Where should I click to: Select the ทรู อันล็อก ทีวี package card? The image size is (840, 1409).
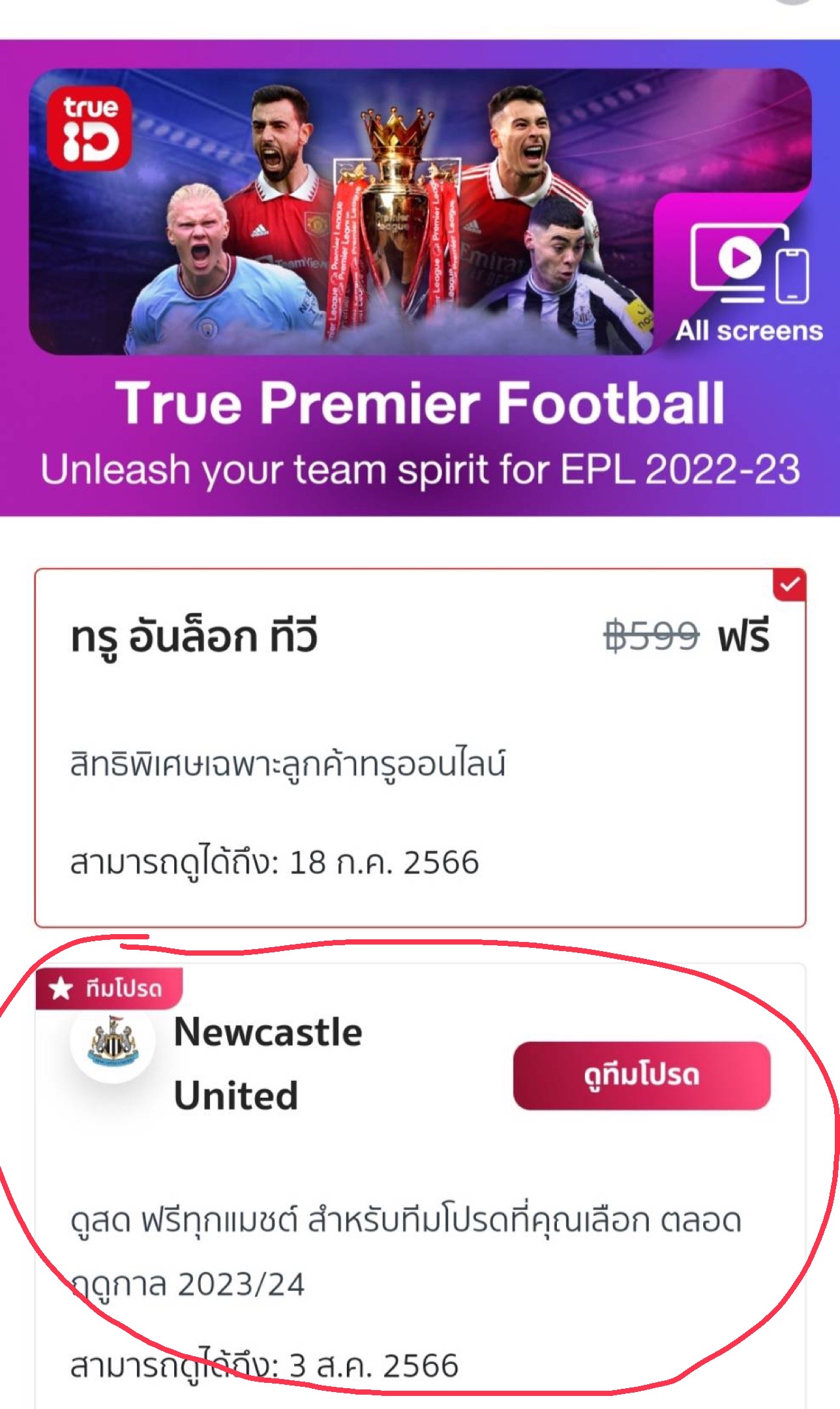pyautogui.click(x=420, y=748)
